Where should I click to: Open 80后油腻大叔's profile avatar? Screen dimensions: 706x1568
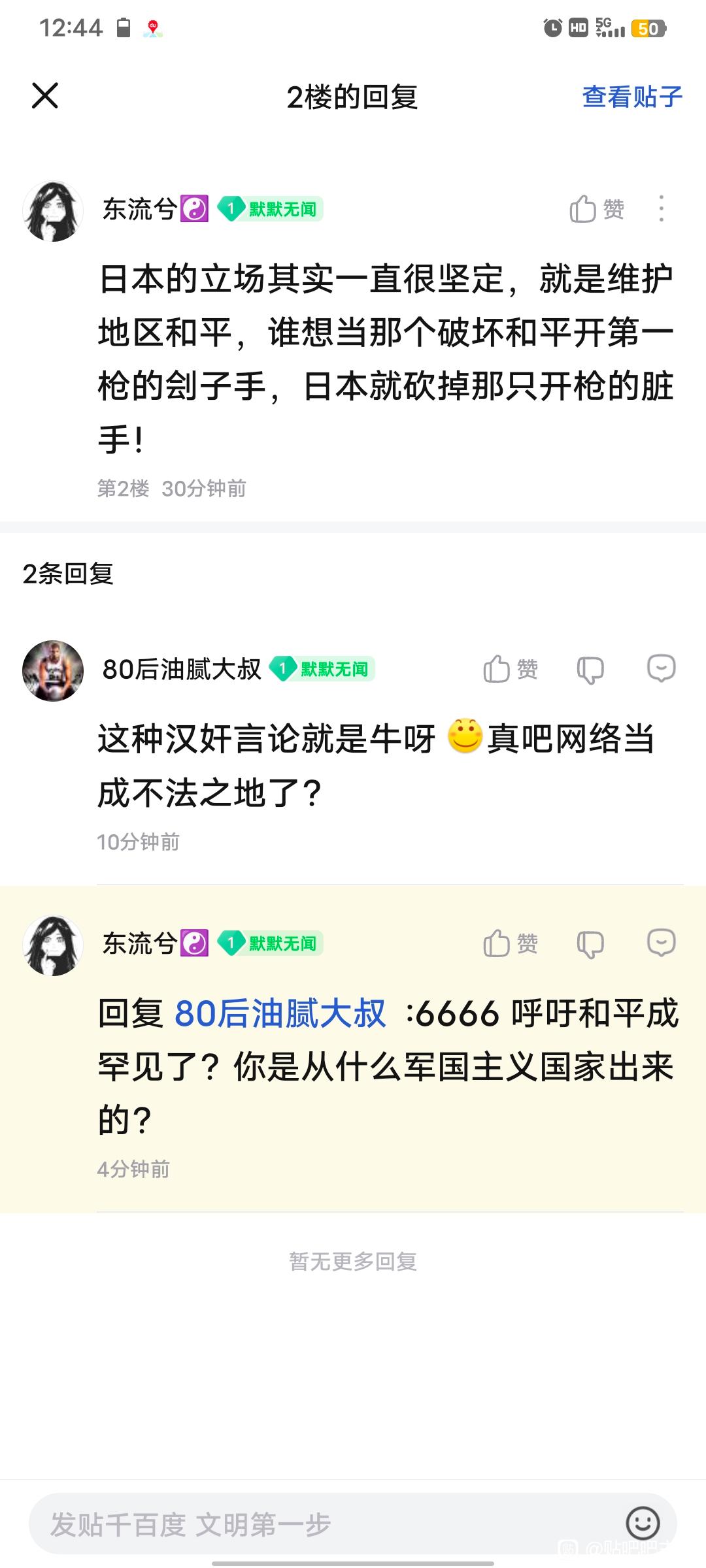pos(53,671)
